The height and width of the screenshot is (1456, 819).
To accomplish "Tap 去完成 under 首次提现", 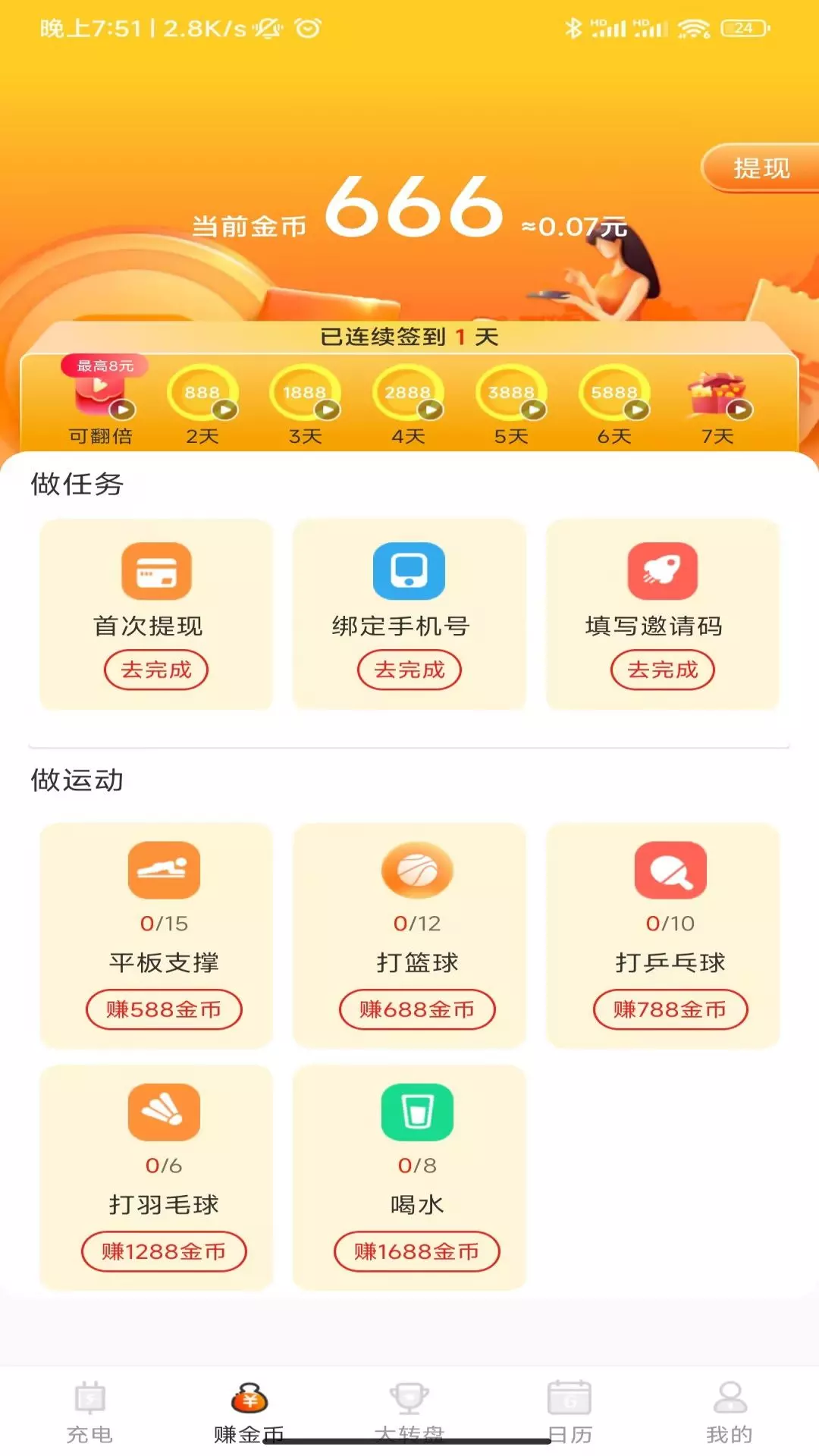I will pos(156,670).
